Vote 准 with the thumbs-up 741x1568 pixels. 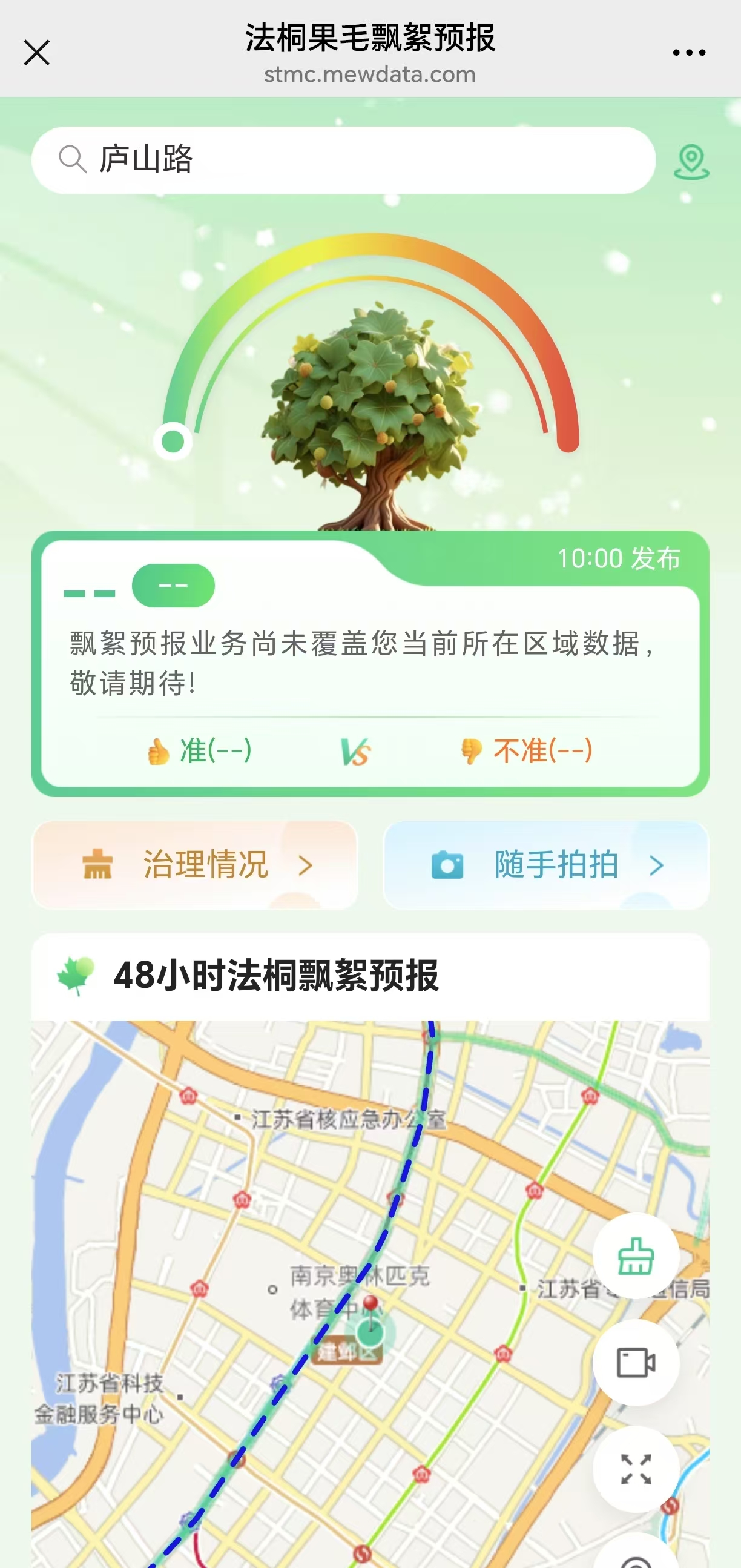(200, 750)
